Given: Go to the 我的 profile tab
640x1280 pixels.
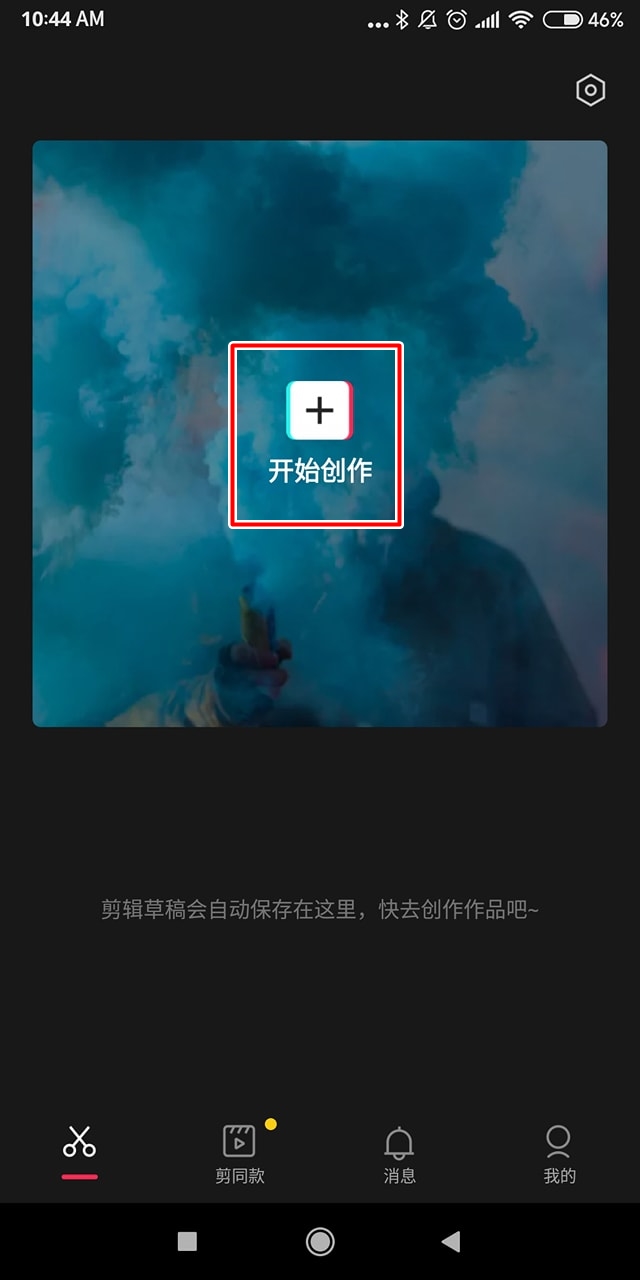Looking at the screenshot, I should click(x=559, y=1153).
